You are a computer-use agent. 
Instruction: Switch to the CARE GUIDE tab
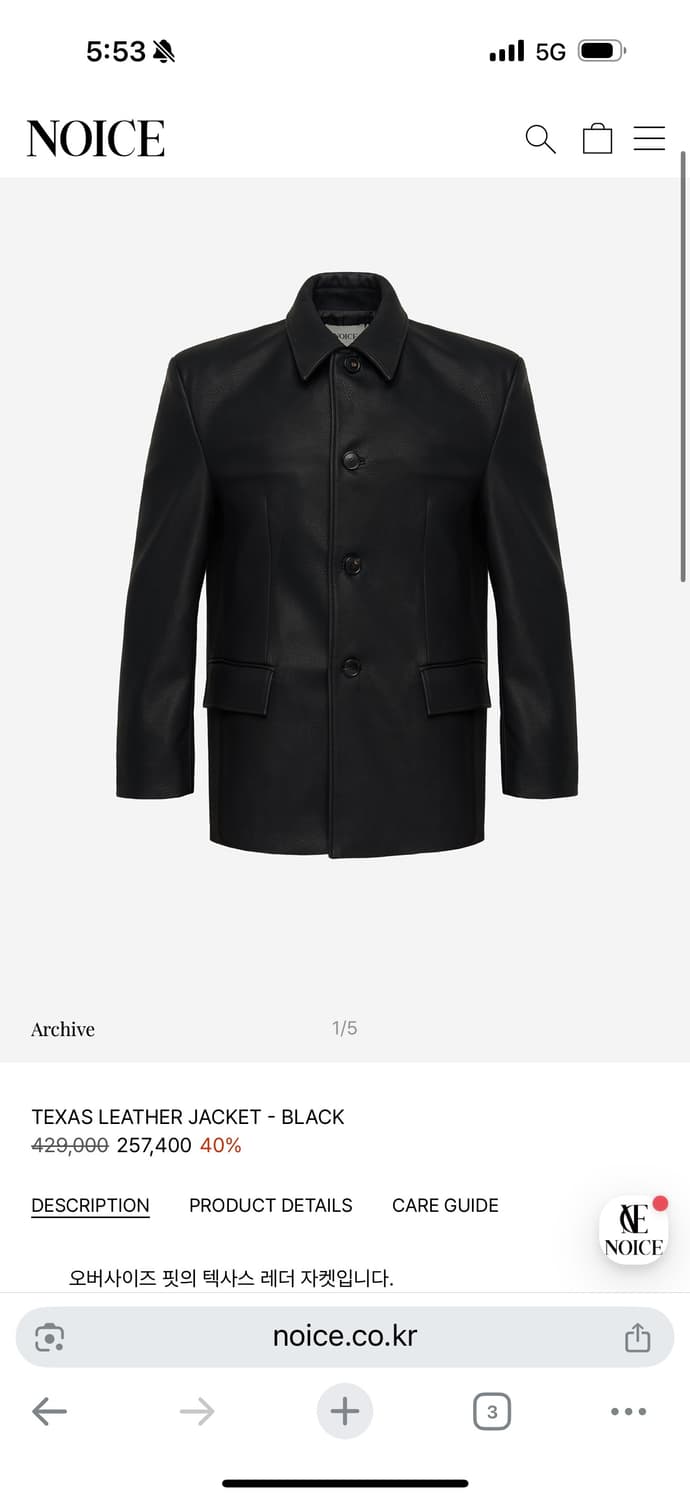point(445,1205)
